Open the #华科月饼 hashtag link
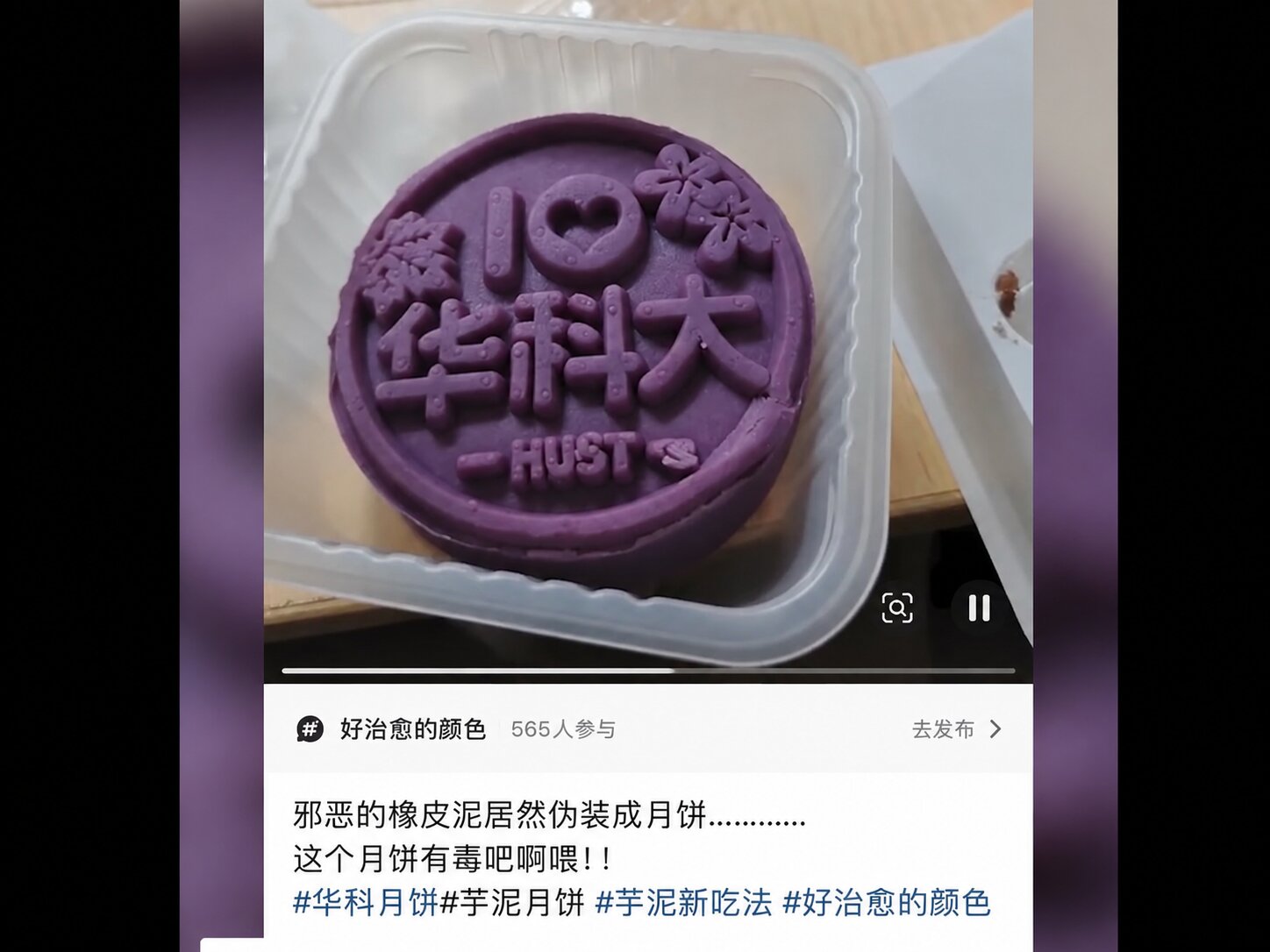The width and height of the screenshot is (1270, 952). 365,902
